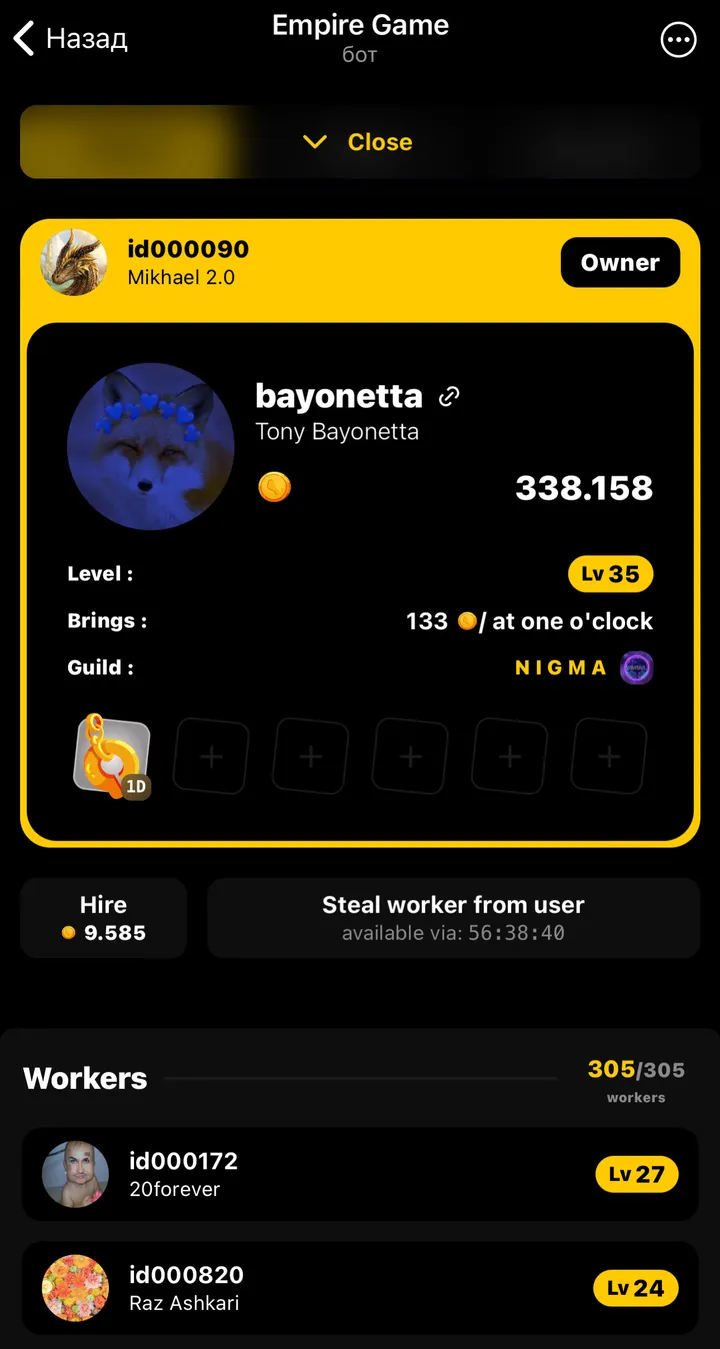View the equipped 1D item

[x=112, y=756]
